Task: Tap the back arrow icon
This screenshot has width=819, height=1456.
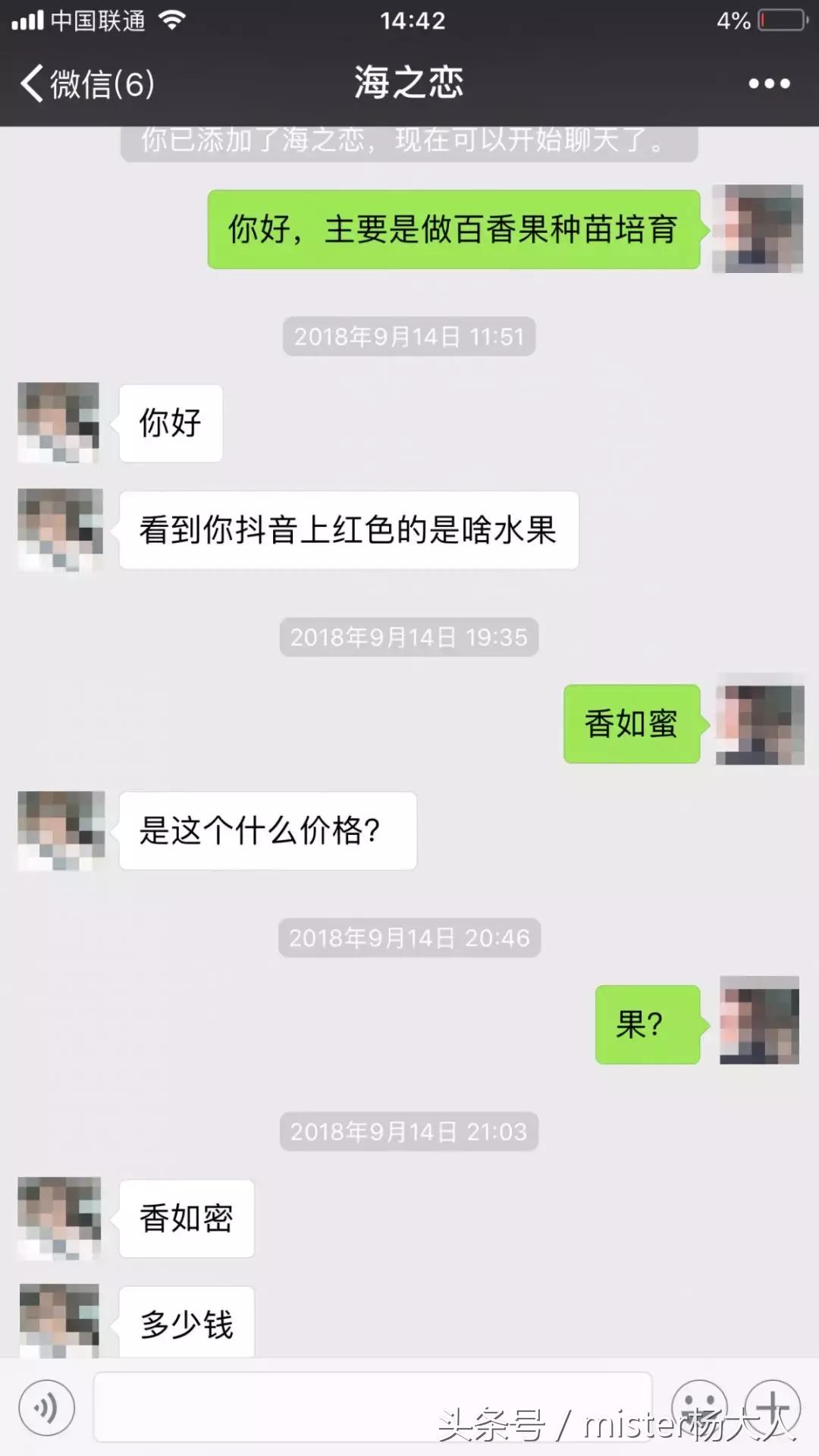Action: [x=32, y=83]
